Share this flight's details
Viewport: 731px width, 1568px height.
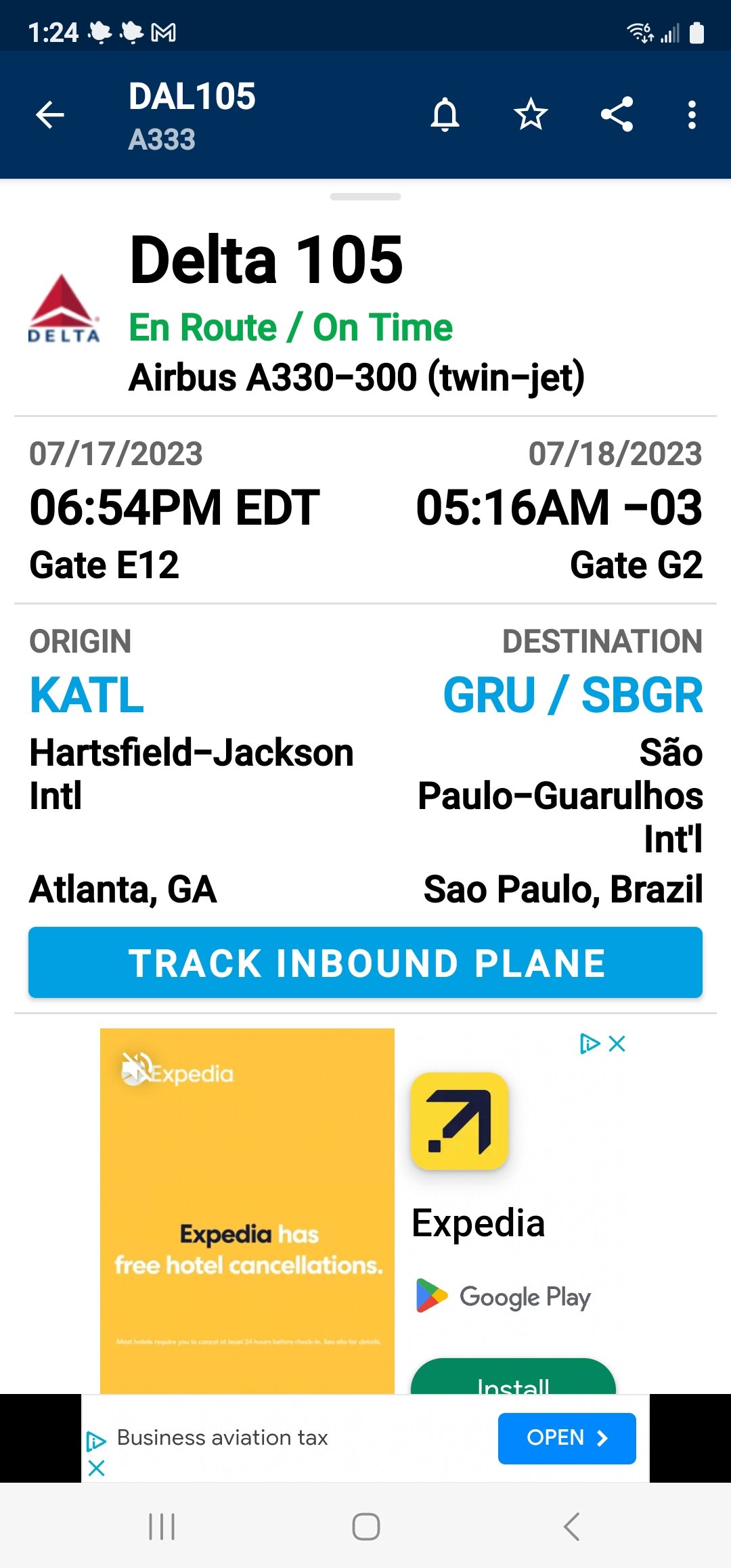617,114
